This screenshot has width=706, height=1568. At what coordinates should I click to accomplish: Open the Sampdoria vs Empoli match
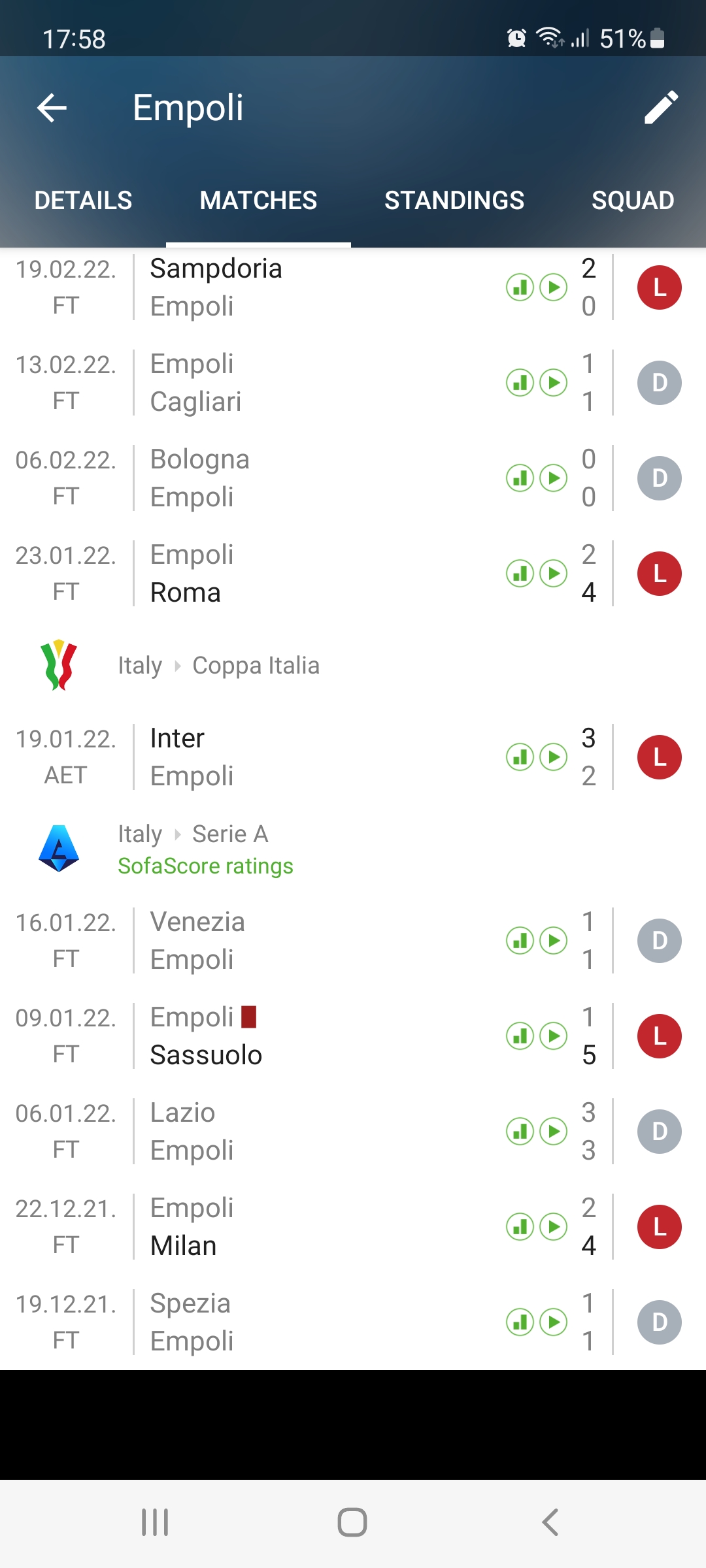353,287
